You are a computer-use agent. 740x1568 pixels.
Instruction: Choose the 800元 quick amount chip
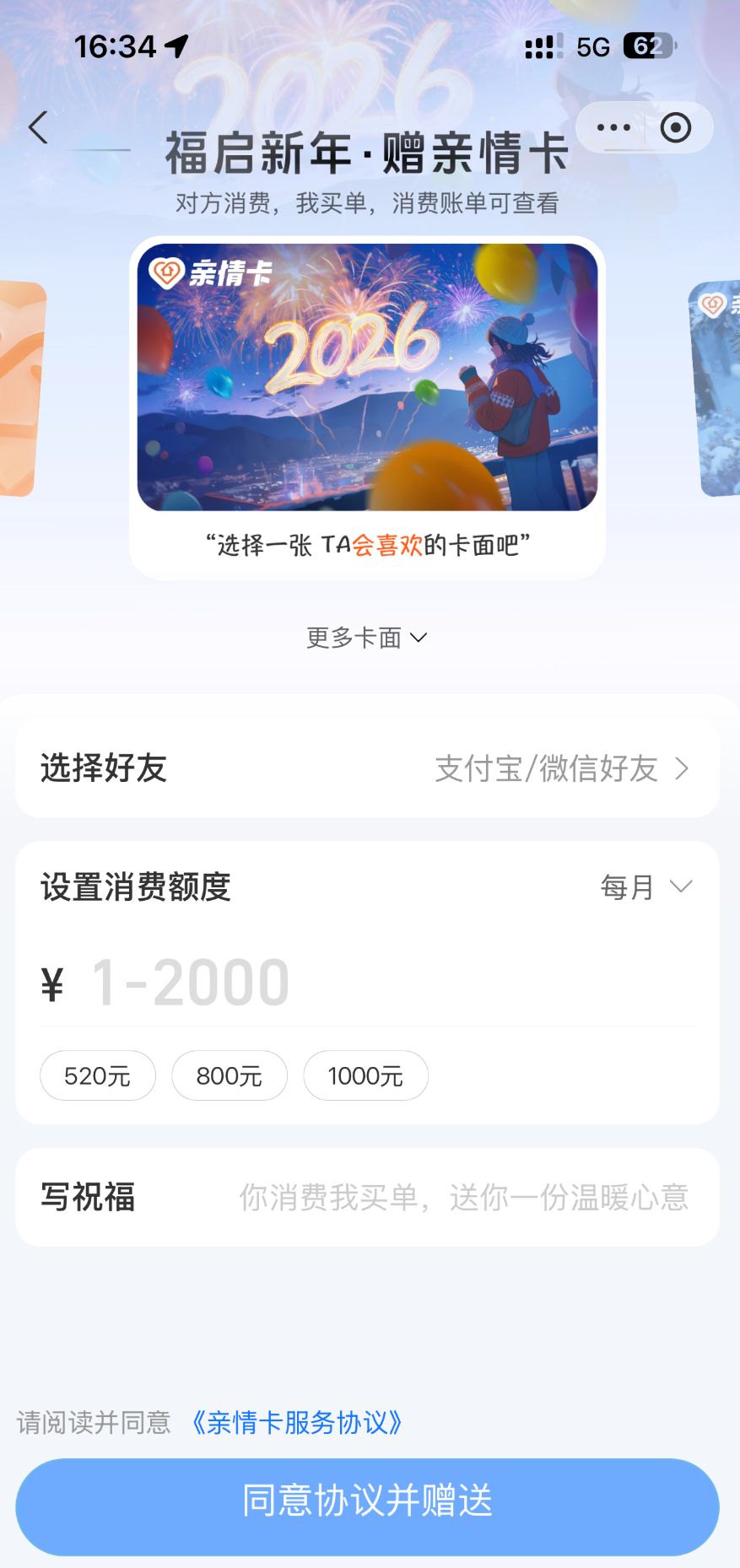tap(230, 1076)
